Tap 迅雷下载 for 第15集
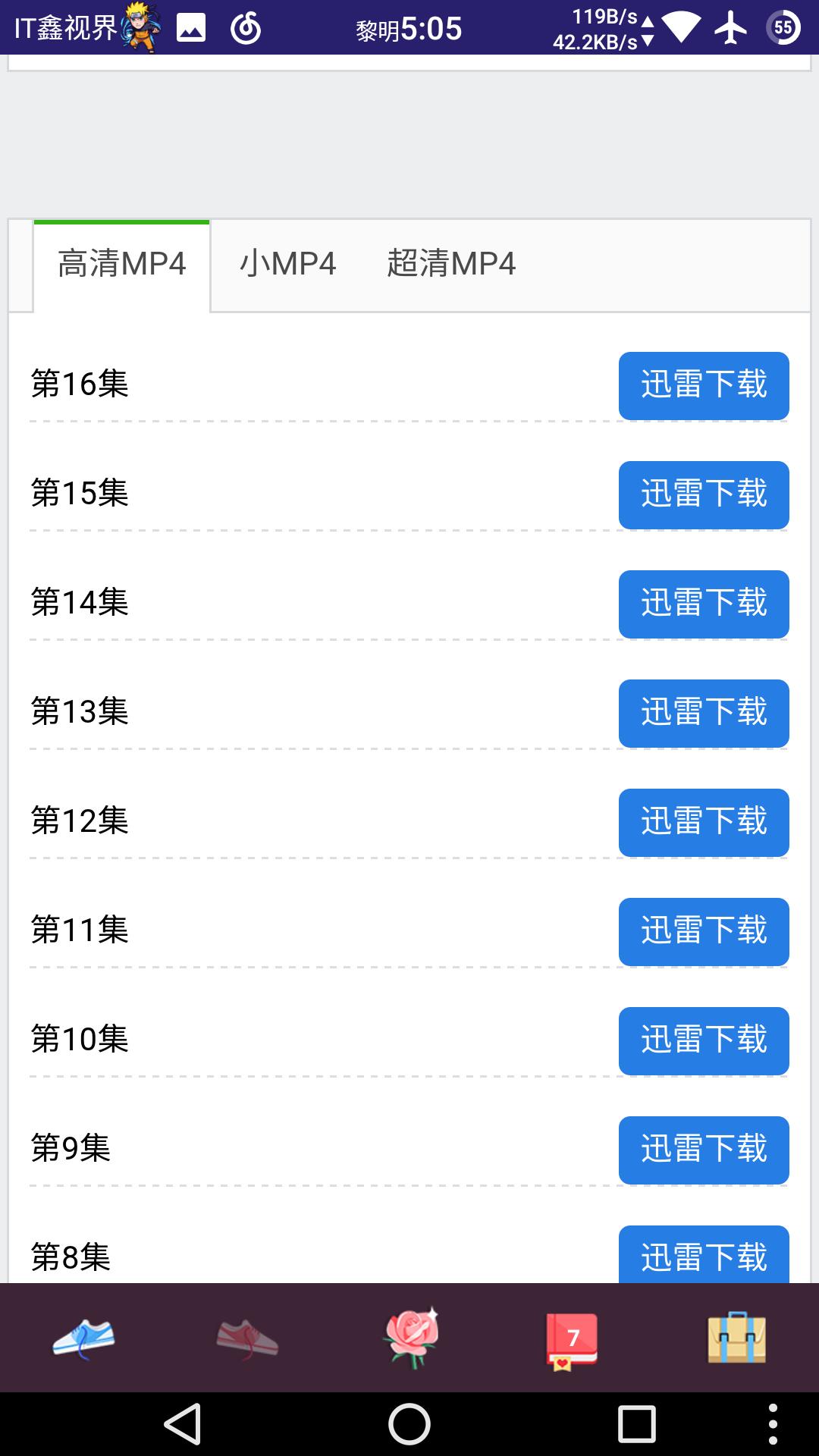Image resolution: width=819 pixels, height=1456 pixels. point(704,495)
